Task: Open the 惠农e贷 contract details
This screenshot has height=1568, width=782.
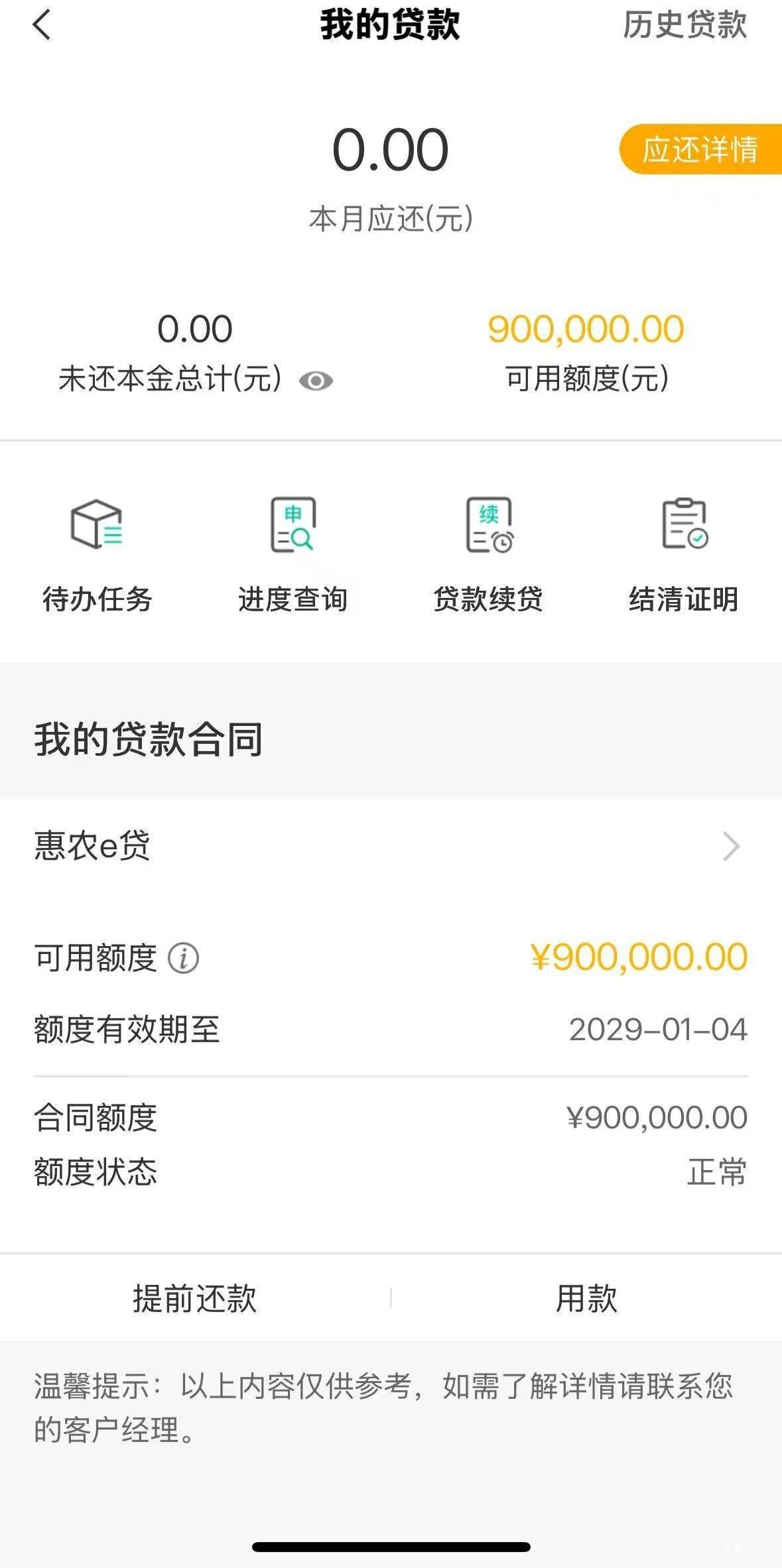Action: pyautogui.click(x=391, y=846)
